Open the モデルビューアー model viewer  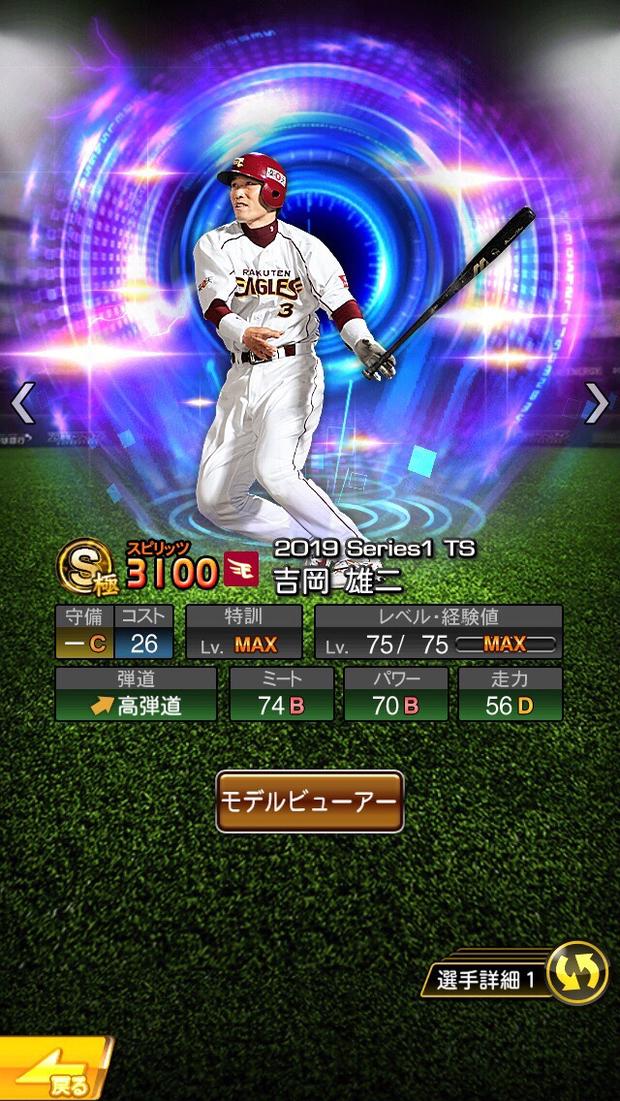click(309, 801)
